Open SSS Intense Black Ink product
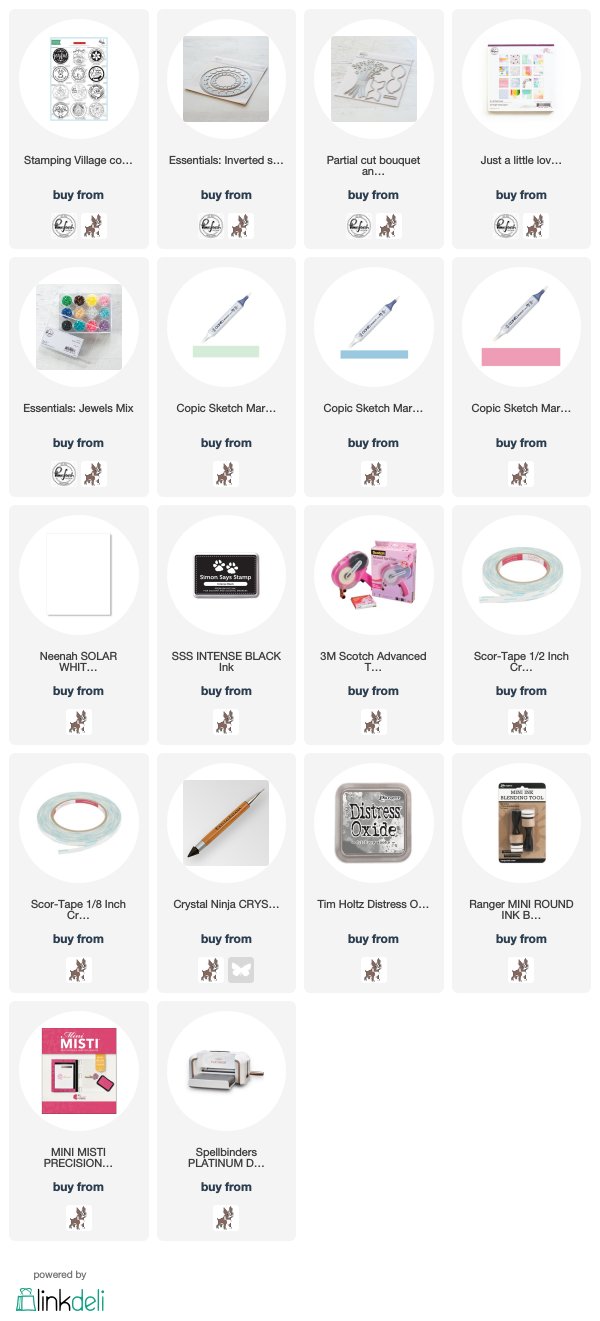The height and width of the screenshot is (1321, 600). 226,625
